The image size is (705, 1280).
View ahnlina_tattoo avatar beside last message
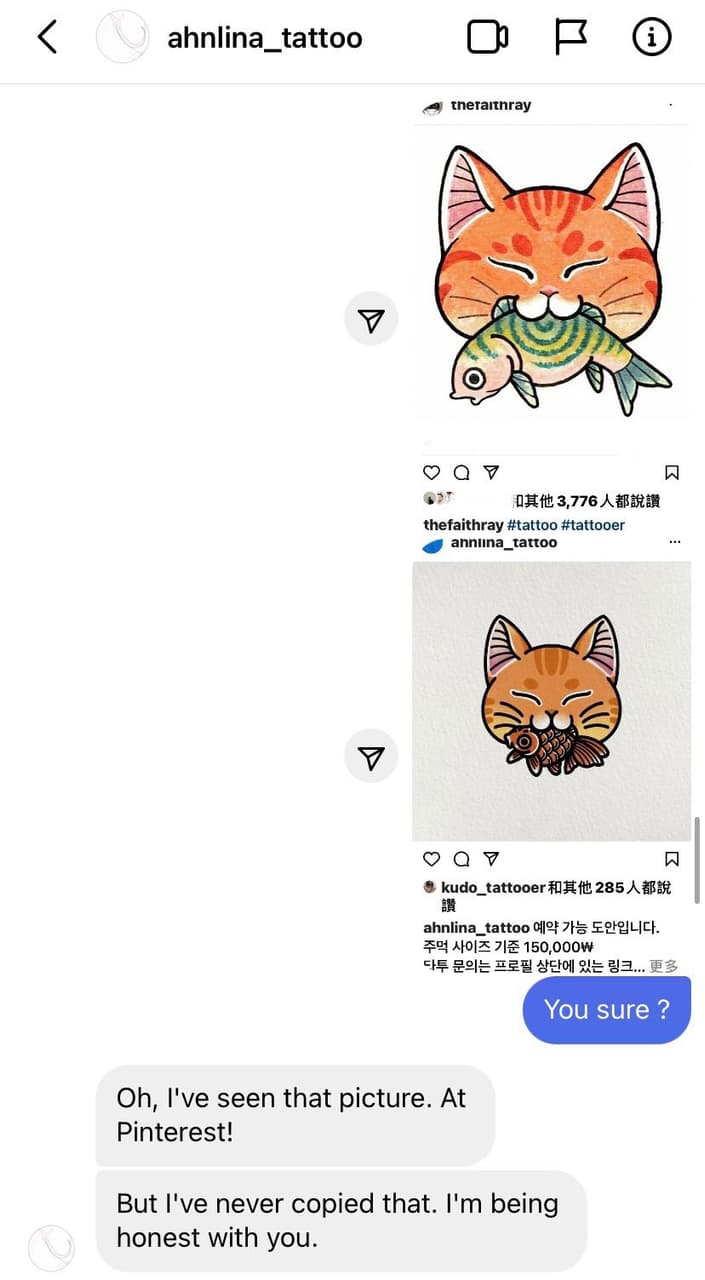(51, 1247)
